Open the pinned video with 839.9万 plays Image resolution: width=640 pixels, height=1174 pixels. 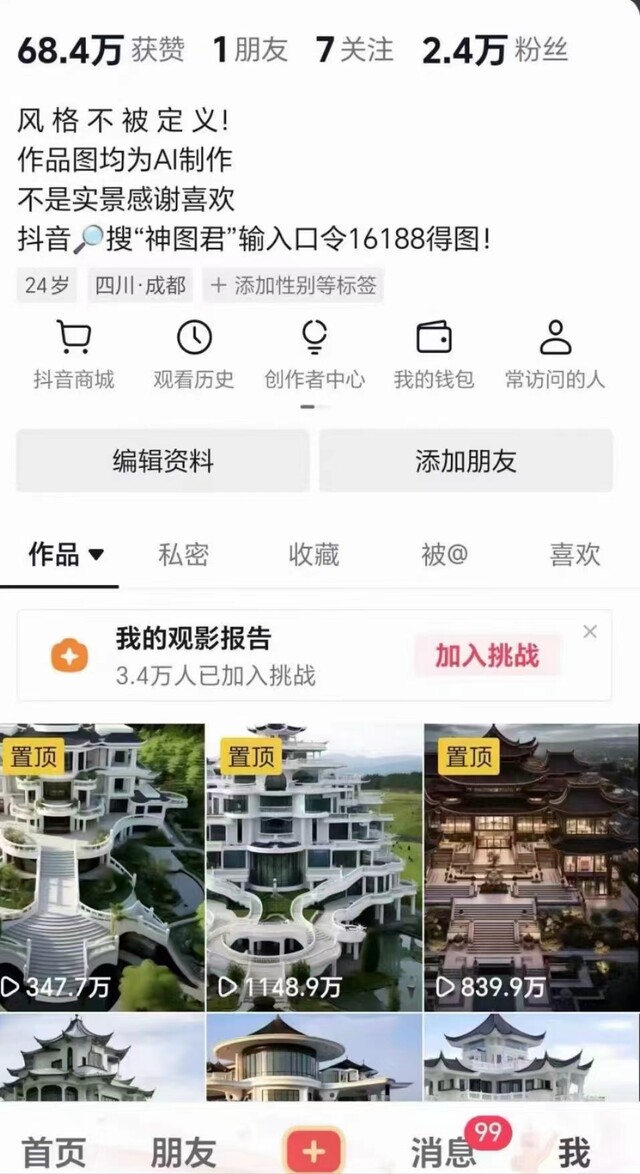(x=532, y=867)
